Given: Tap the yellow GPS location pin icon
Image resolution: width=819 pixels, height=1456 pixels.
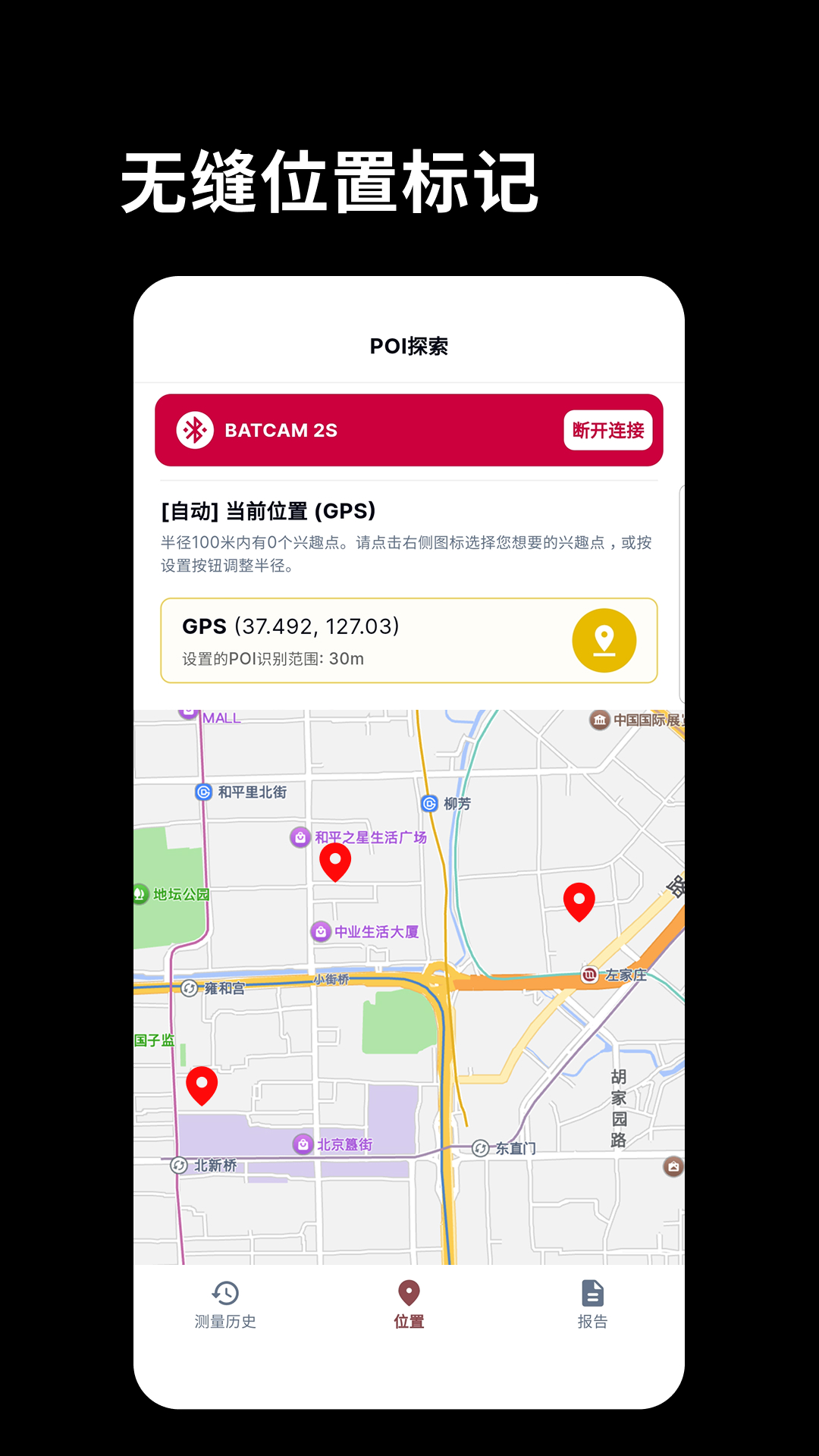Looking at the screenshot, I should [x=603, y=640].
